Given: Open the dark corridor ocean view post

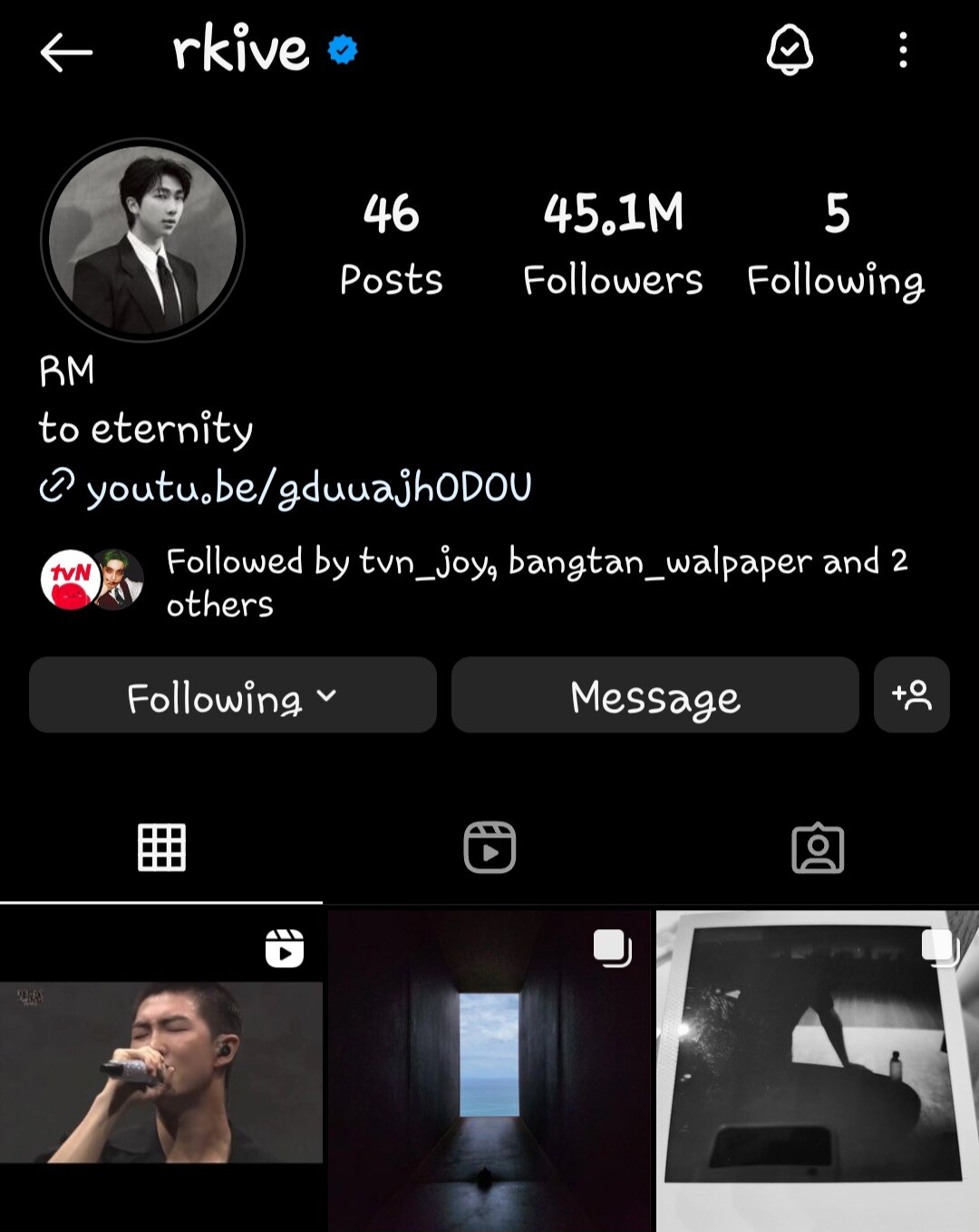Looking at the screenshot, I should coord(489,1072).
